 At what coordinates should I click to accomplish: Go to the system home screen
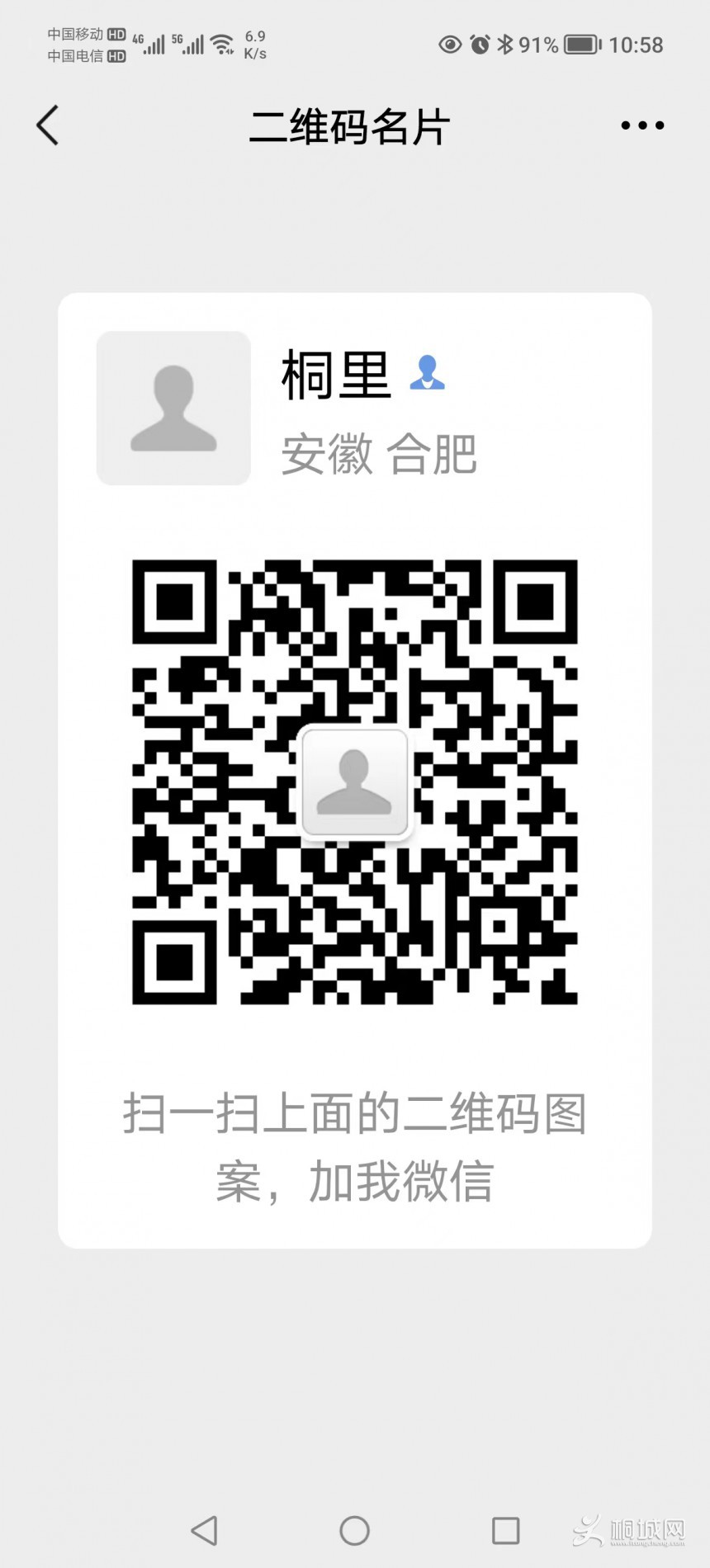(355, 1531)
